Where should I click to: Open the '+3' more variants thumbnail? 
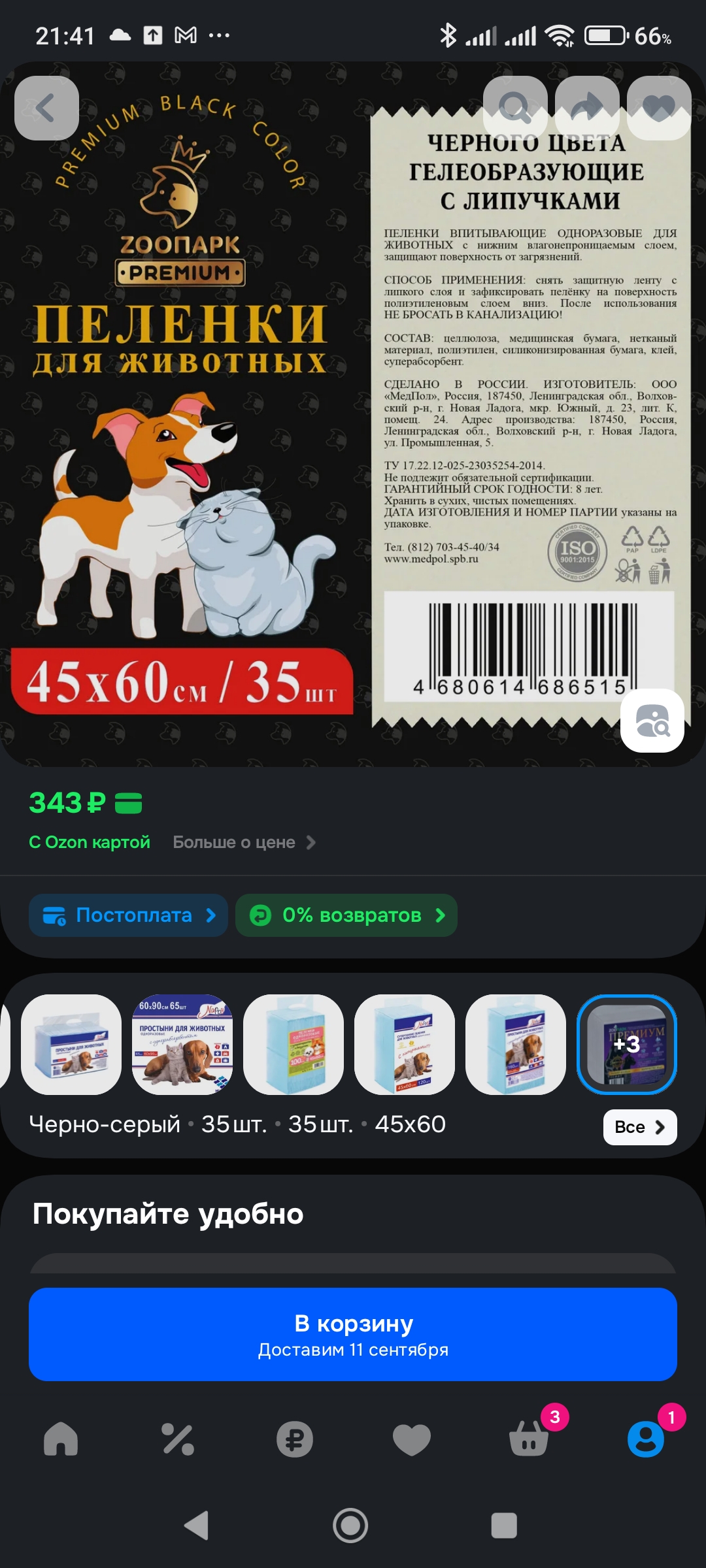pyautogui.click(x=627, y=1045)
